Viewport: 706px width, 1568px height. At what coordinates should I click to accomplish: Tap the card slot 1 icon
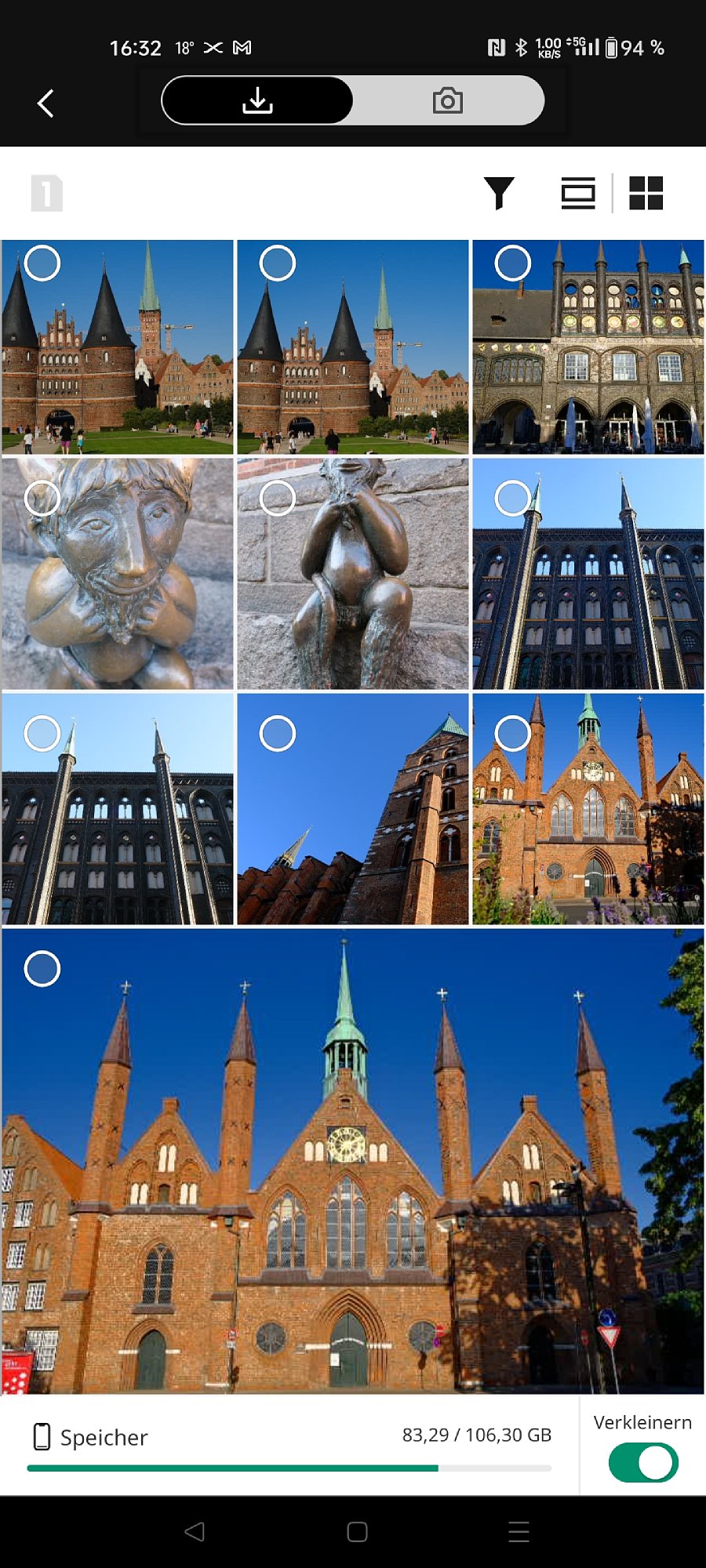click(x=46, y=193)
